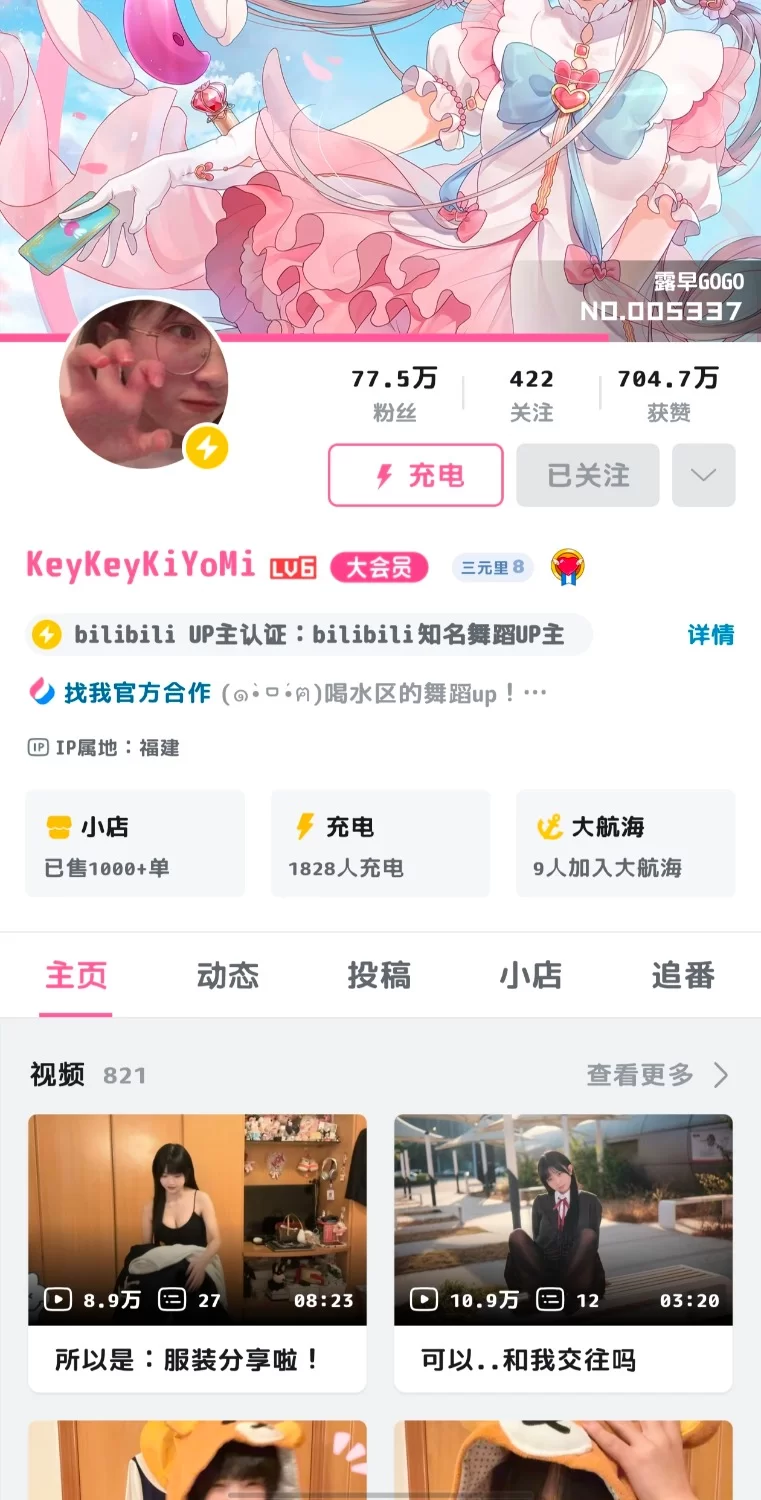Open the 大会员 membership badge
Image resolution: width=761 pixels, height=1500 pixels.
(x=379, y=568)
